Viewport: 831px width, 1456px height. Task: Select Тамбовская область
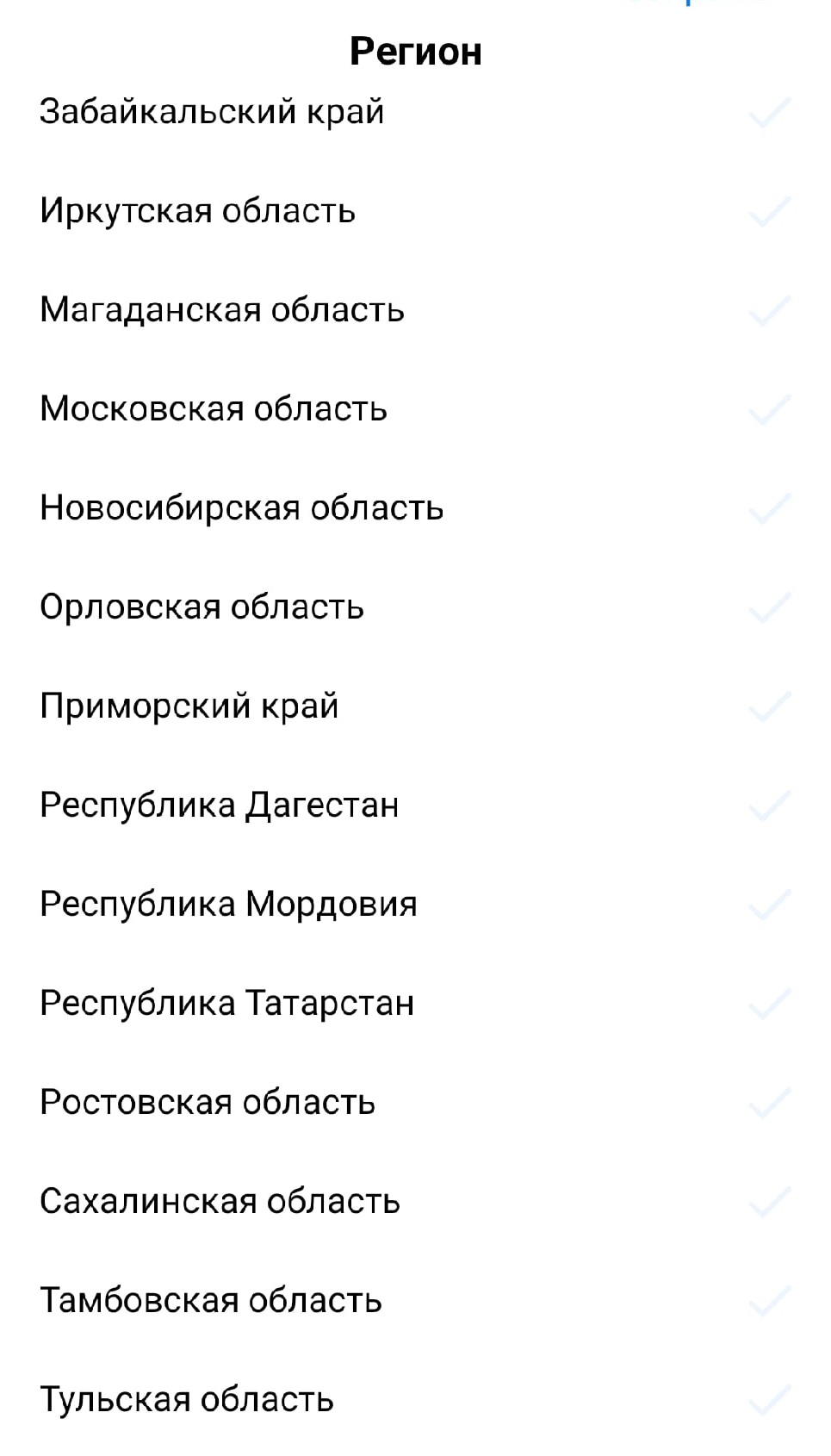click(210, 1301)
